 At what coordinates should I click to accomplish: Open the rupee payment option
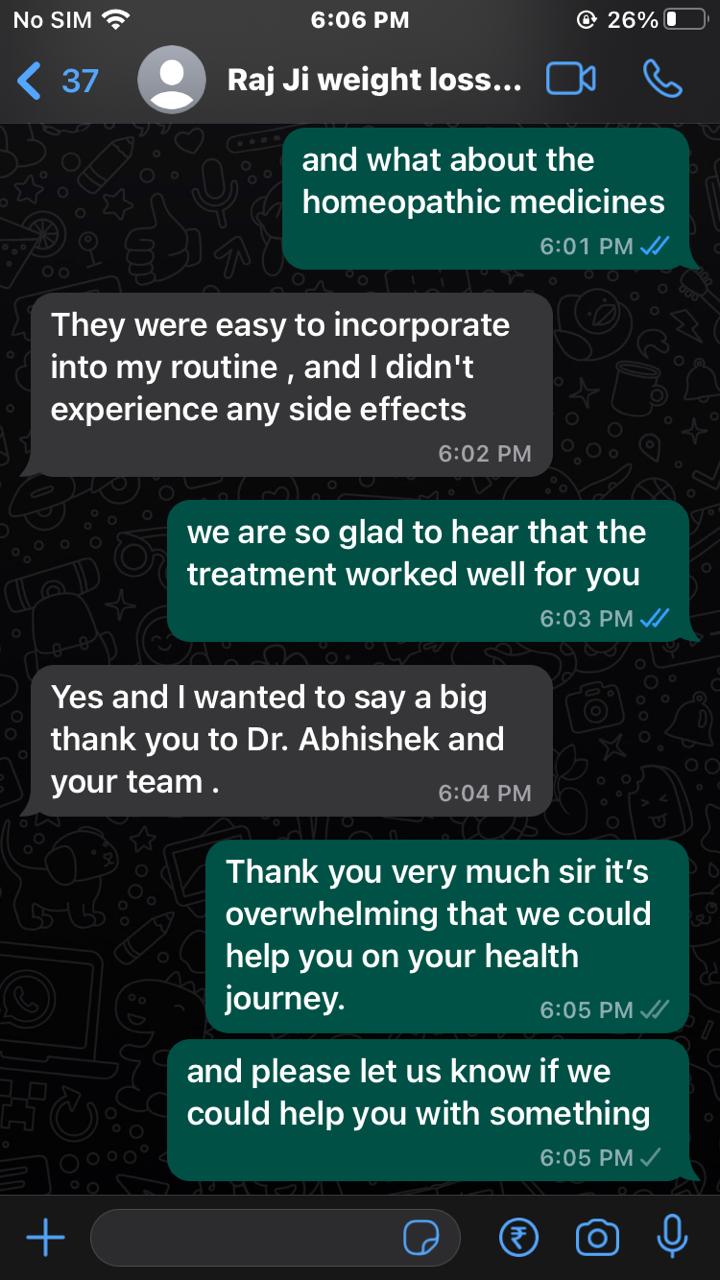(518, 1239)
